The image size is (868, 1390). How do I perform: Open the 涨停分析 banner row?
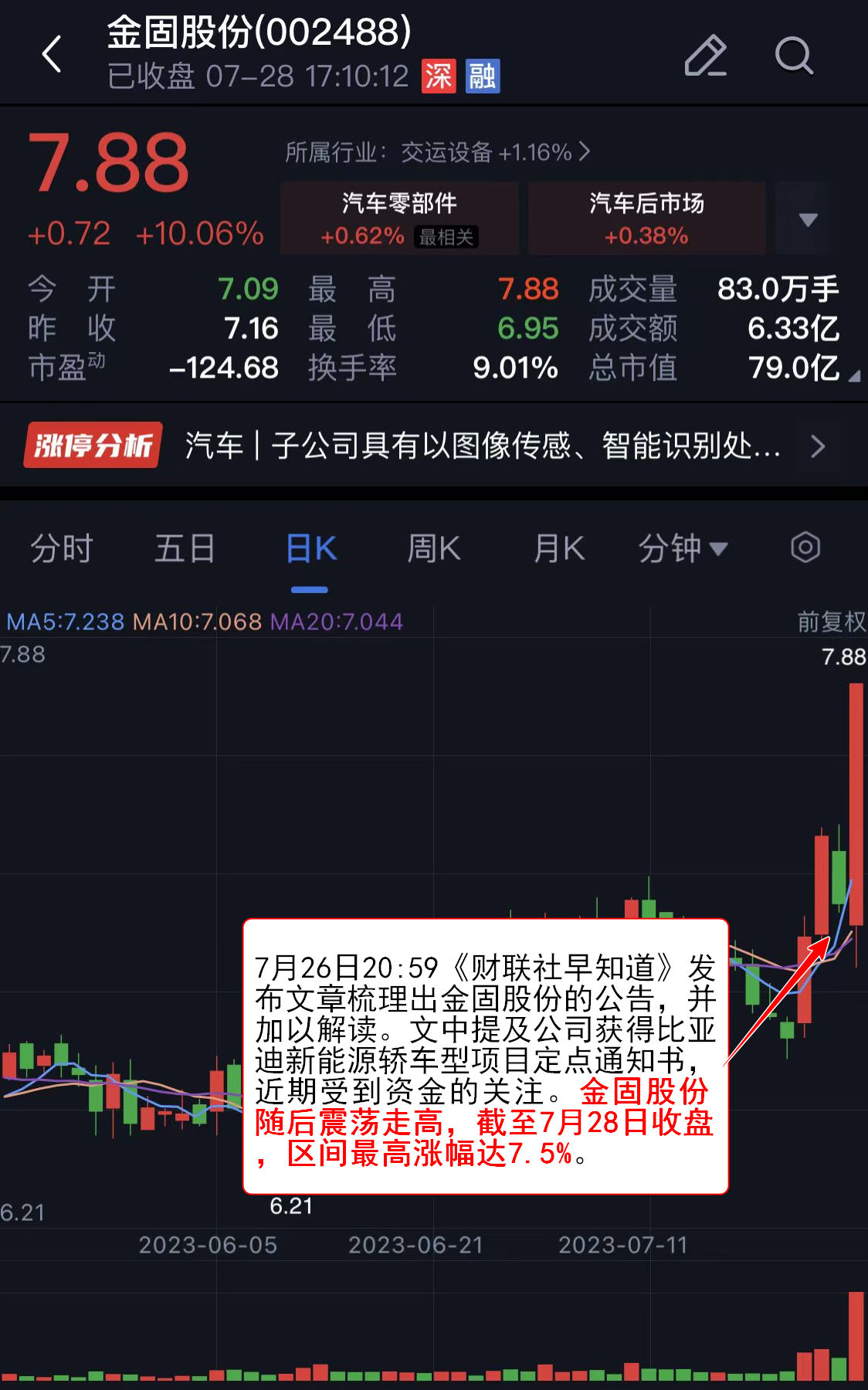pos(432,446)
